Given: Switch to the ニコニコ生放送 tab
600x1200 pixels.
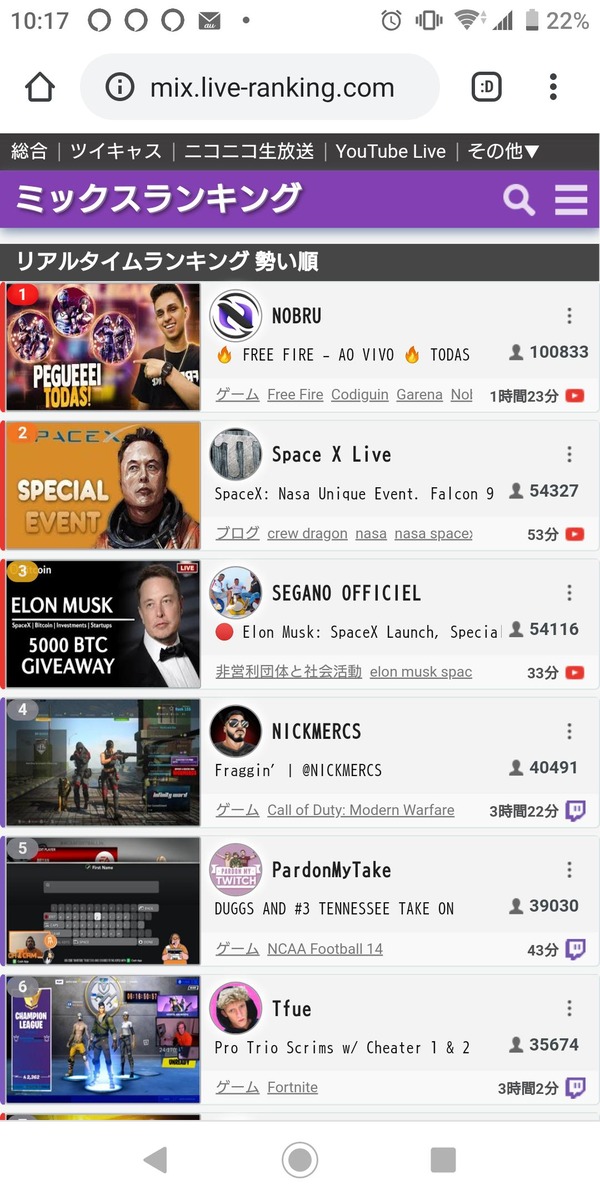Looking at the screenshot, I should point(248,151).
